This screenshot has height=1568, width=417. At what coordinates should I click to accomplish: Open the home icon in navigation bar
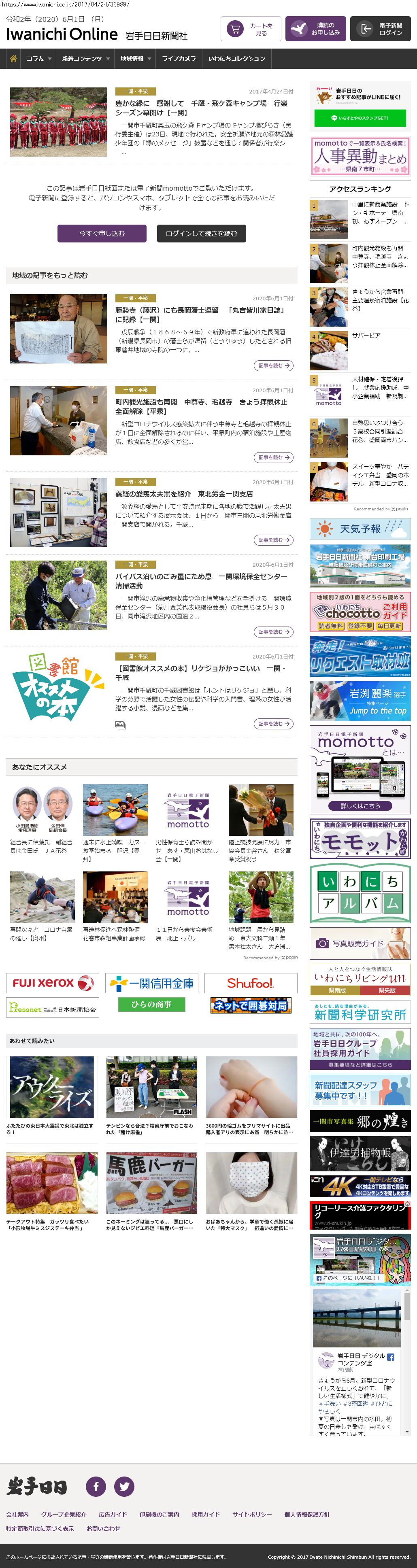tap(13, 59)
